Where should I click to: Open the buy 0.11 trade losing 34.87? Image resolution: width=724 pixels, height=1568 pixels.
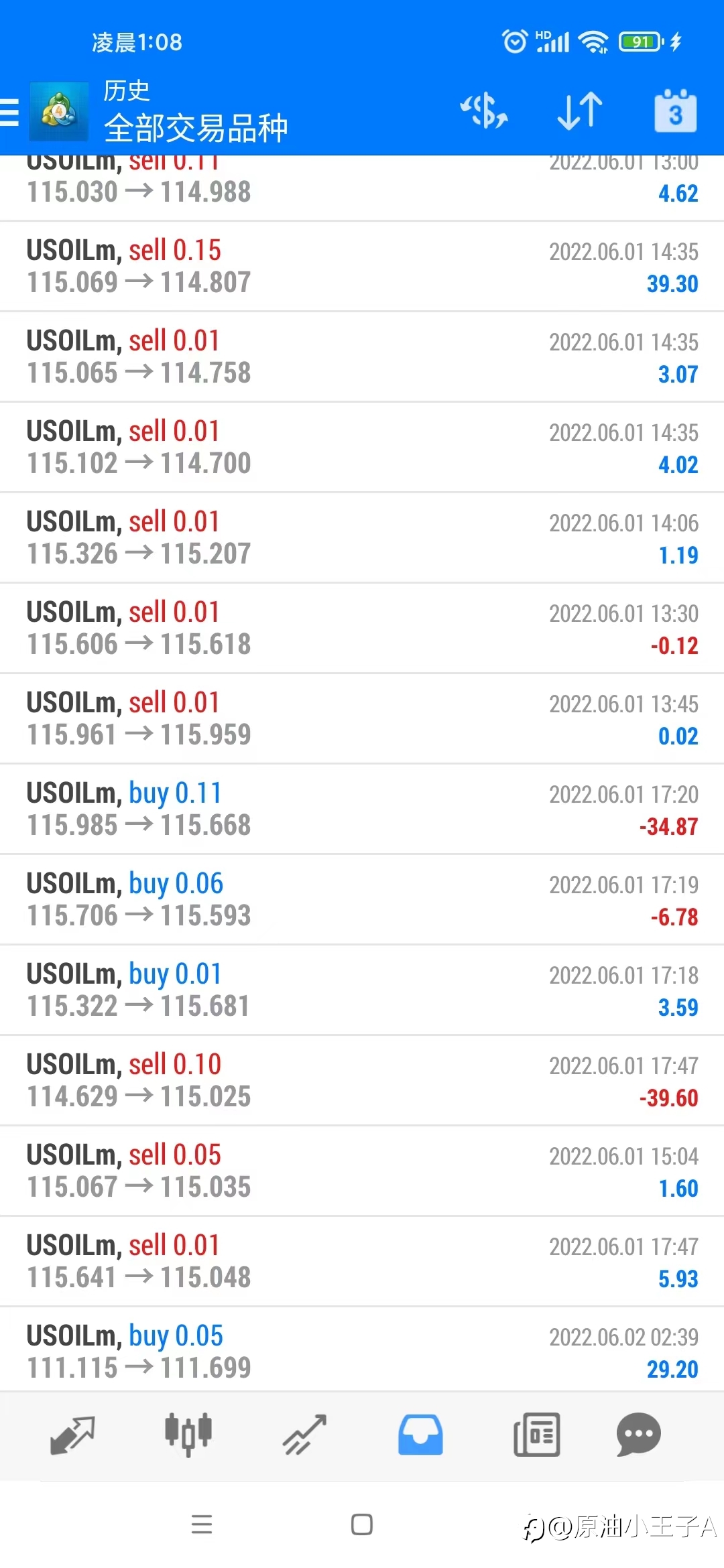click(362, 809)
